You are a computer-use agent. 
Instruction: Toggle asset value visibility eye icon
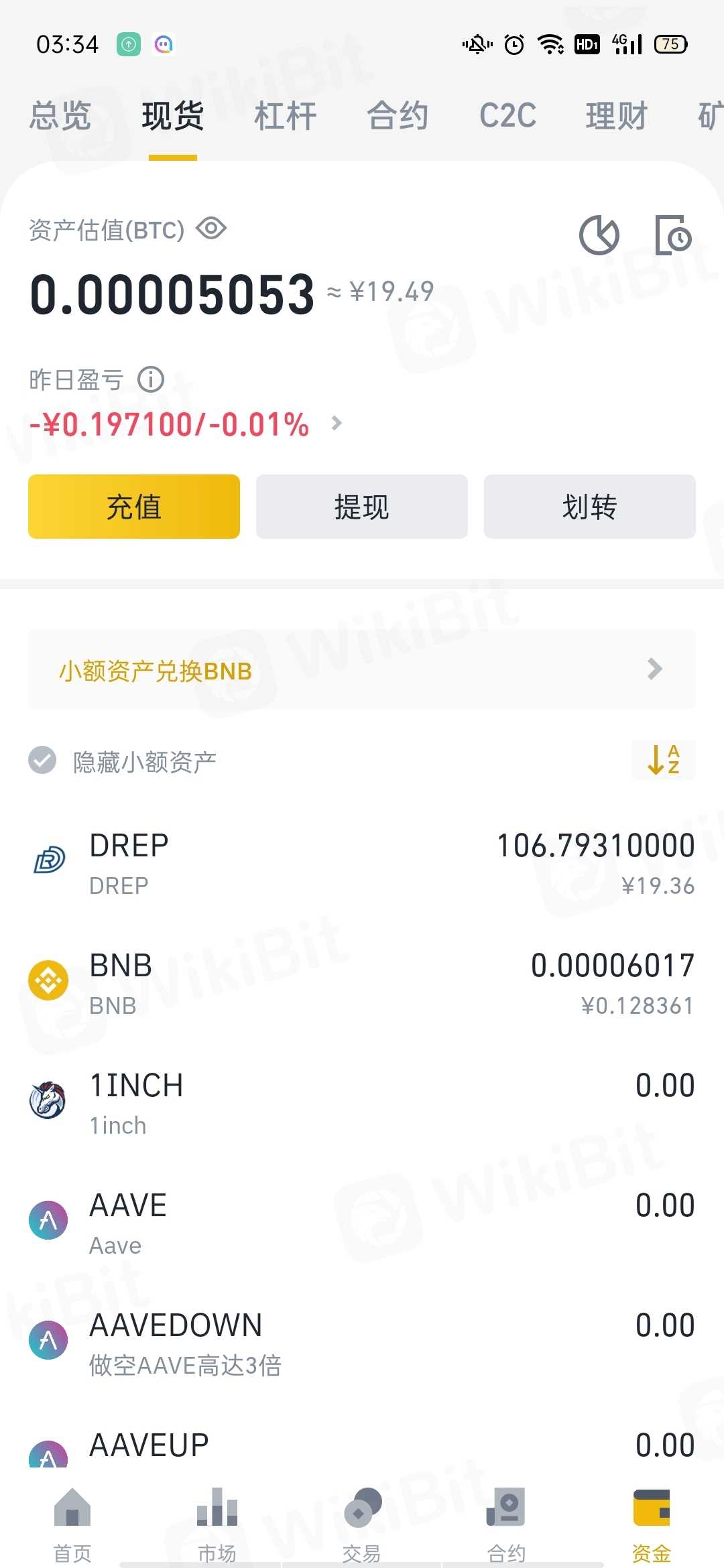tap(211, 229)
